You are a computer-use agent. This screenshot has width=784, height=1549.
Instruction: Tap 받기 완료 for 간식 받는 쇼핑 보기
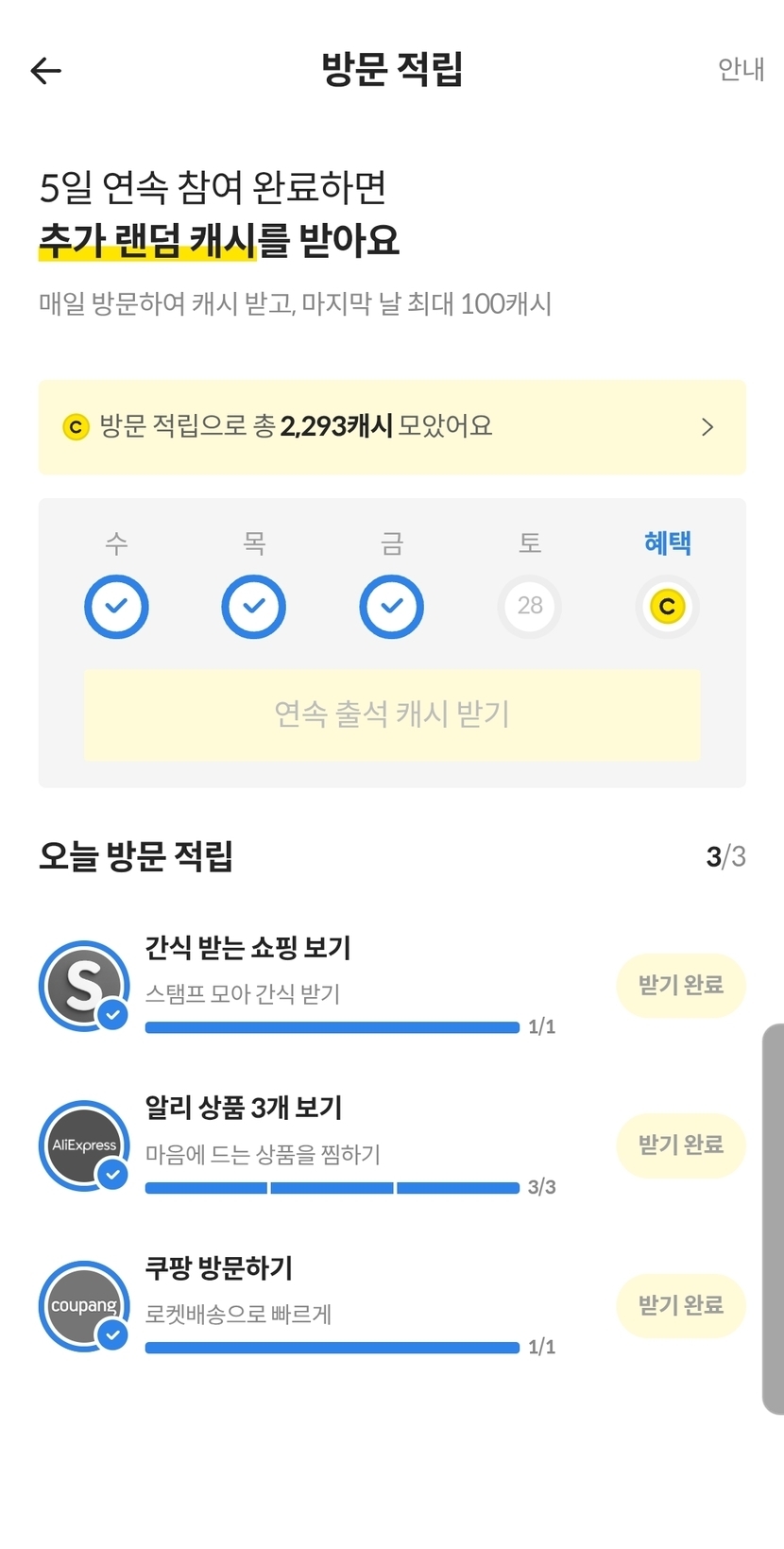(681, 986)
